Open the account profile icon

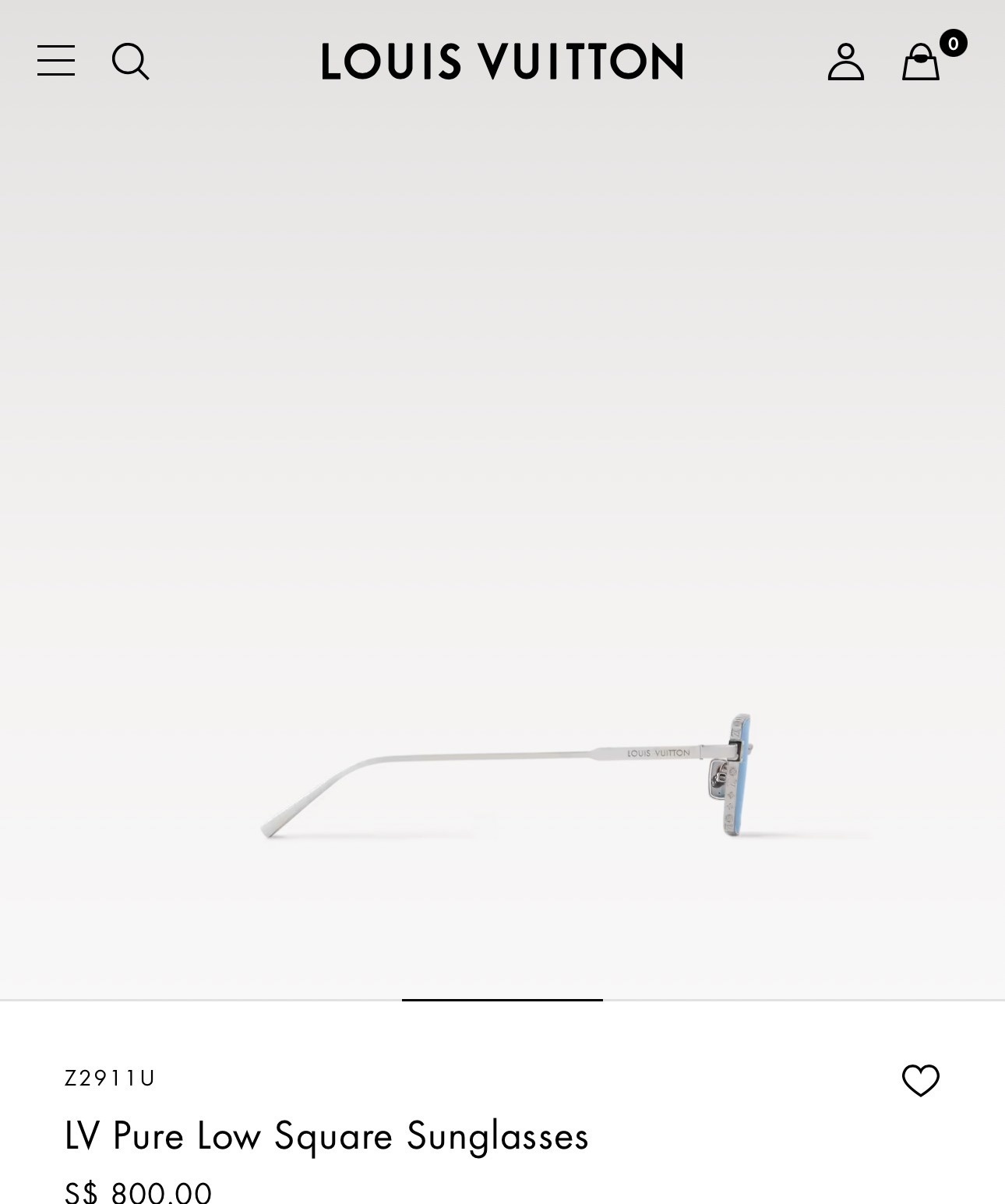[845, 62]
